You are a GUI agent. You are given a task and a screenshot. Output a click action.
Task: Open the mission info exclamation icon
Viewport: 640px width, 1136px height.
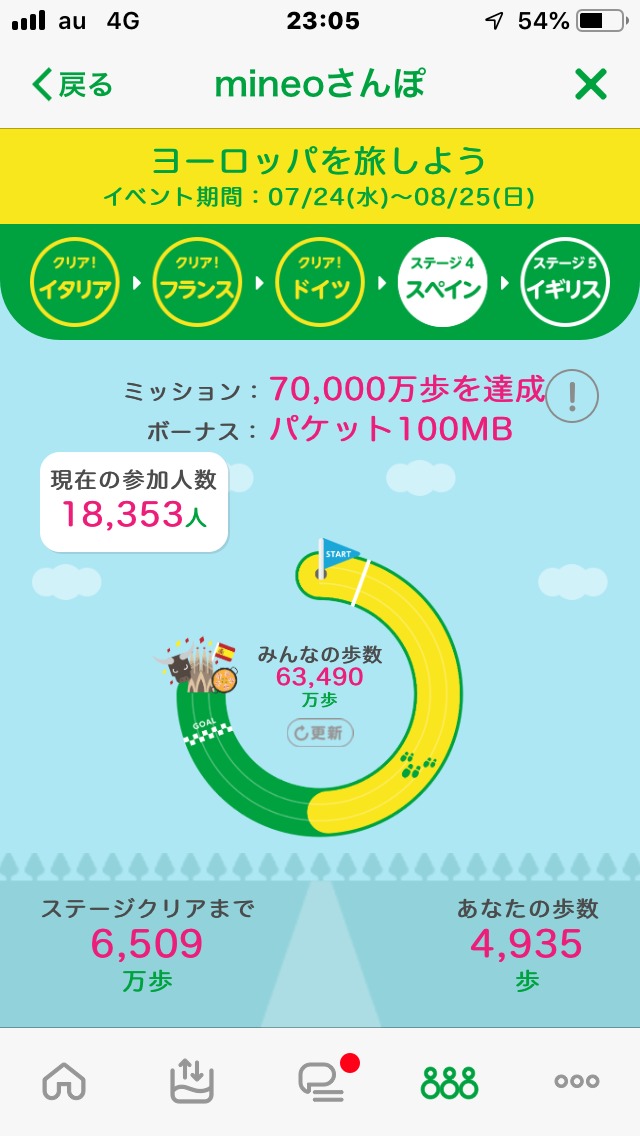click(572, 396)
